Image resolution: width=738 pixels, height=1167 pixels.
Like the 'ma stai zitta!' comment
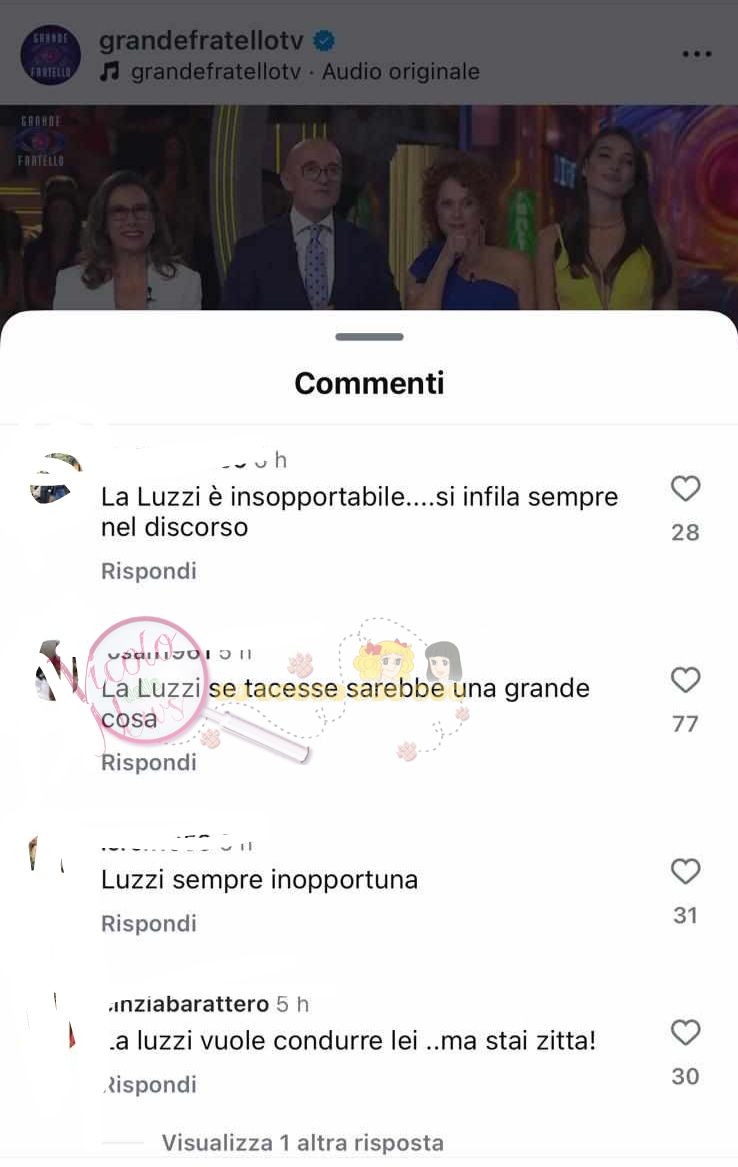tap(685, 1033)
